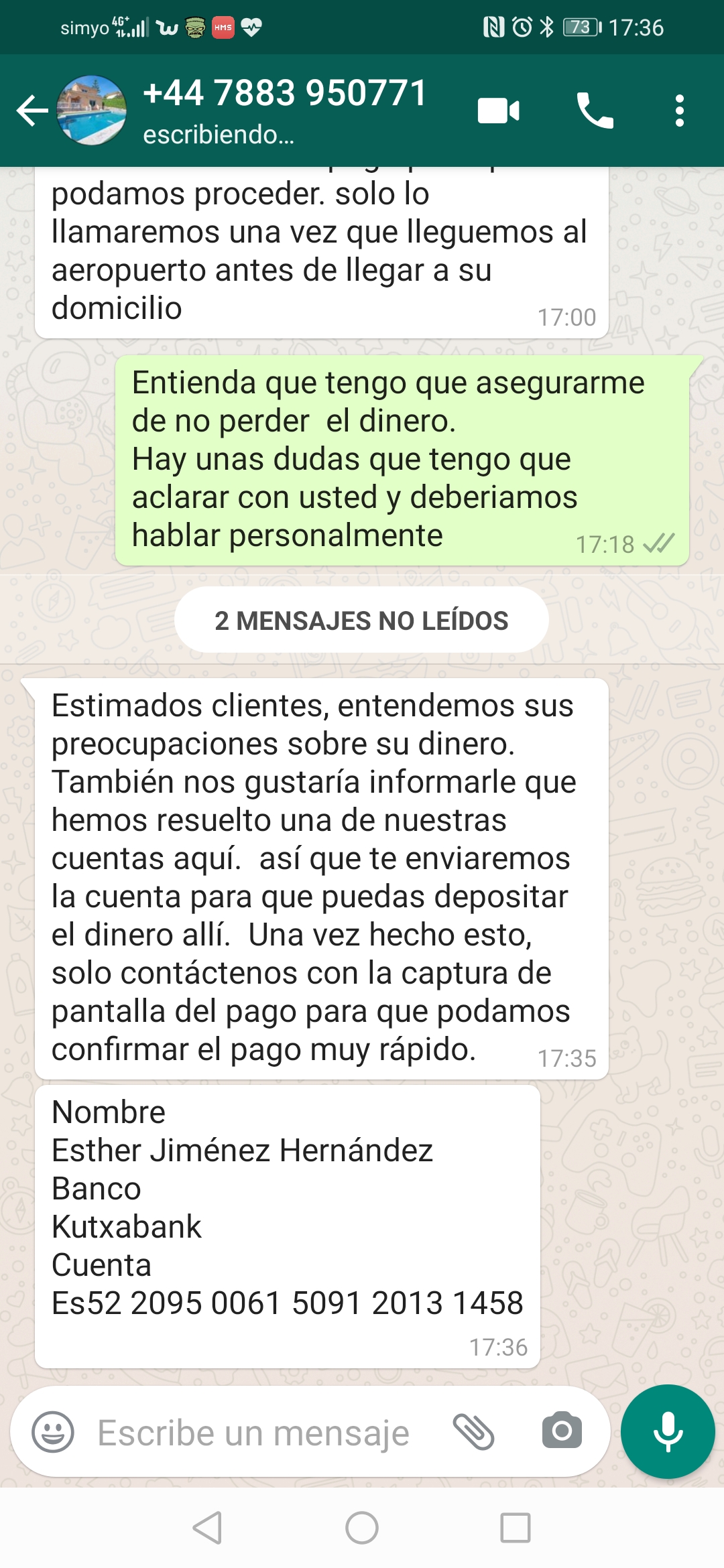Open the contact's profile photo
Screen dimensions: 724x1568
(x=92, y=111)
